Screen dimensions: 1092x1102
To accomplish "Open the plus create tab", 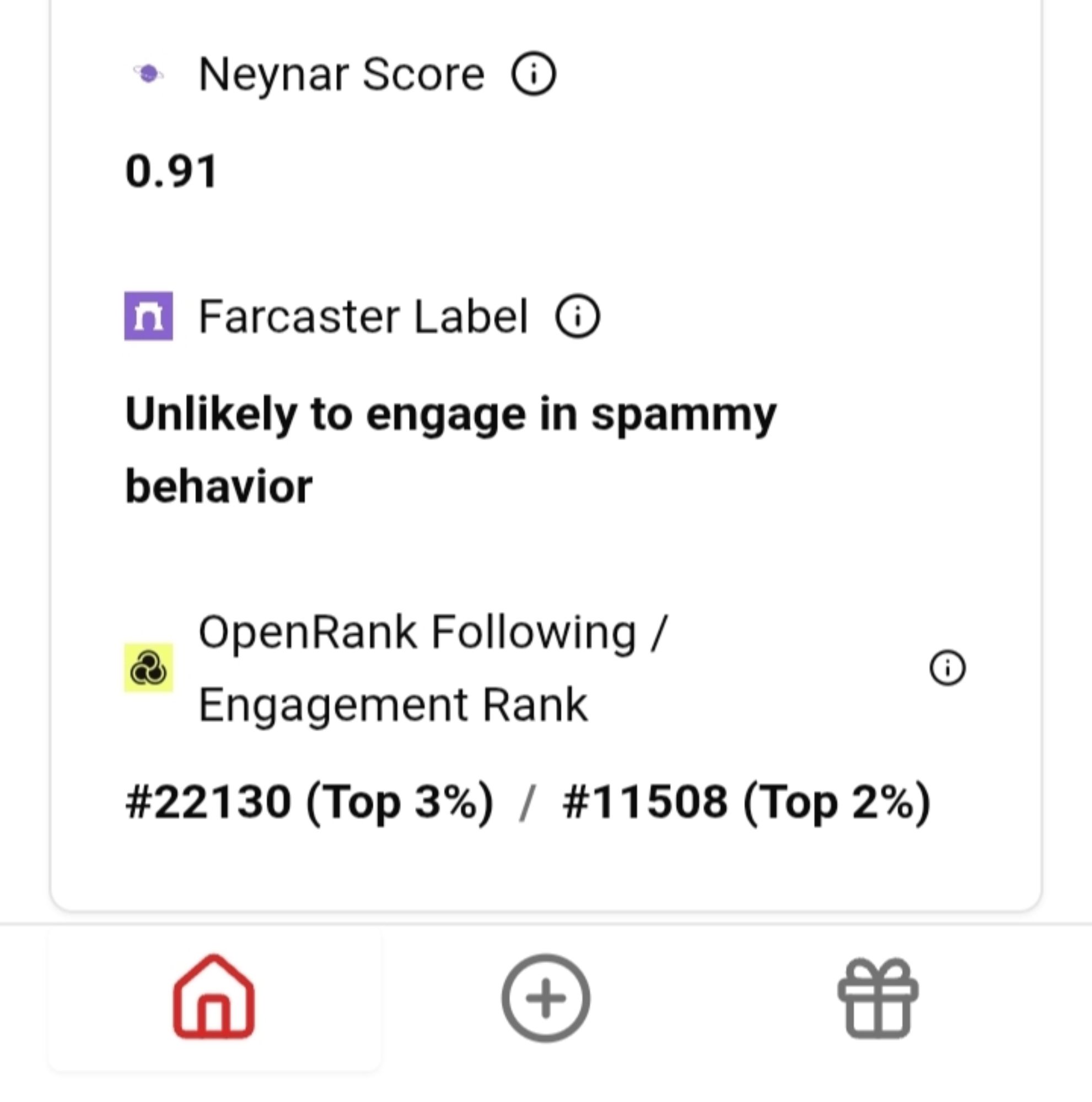I will [545, 998].
